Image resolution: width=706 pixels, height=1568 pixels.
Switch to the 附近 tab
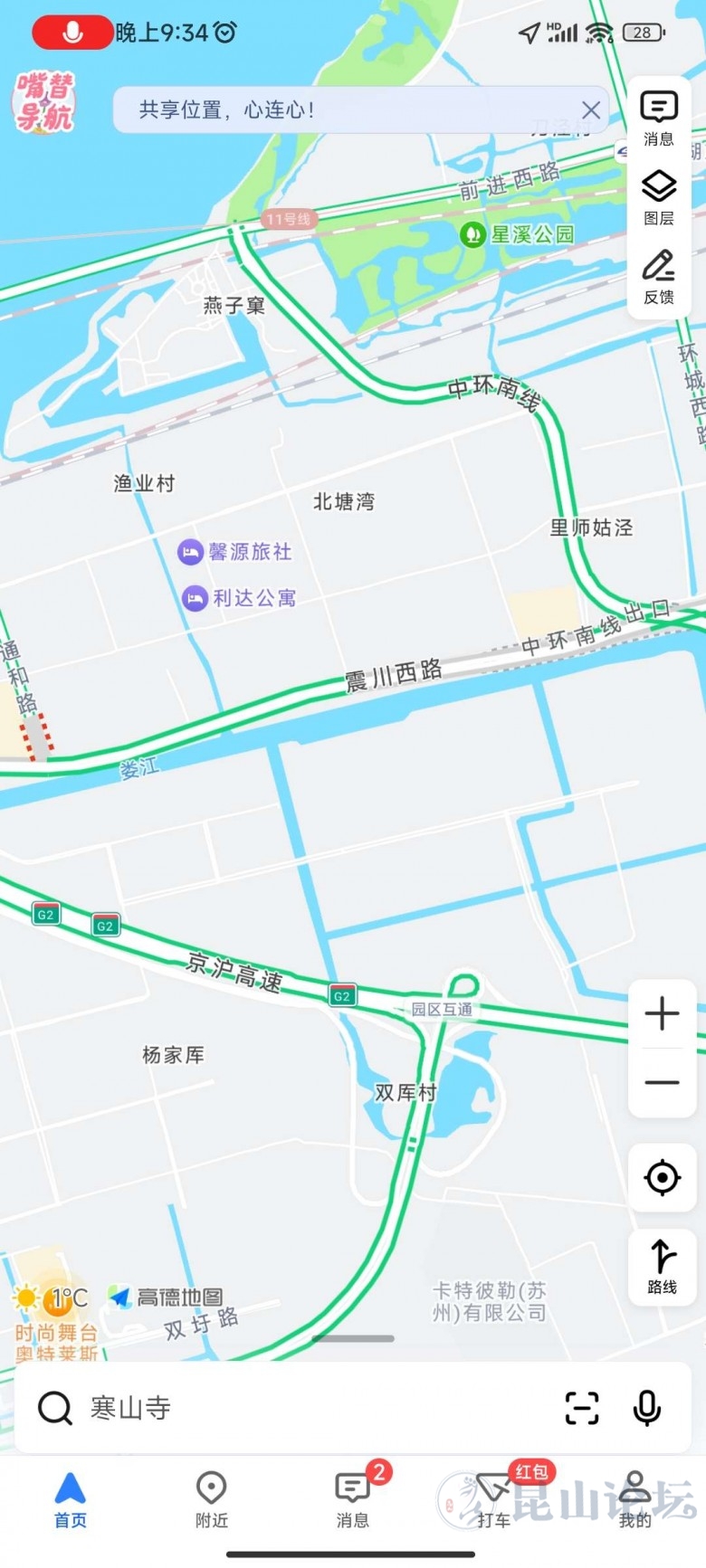(211, 1499)
